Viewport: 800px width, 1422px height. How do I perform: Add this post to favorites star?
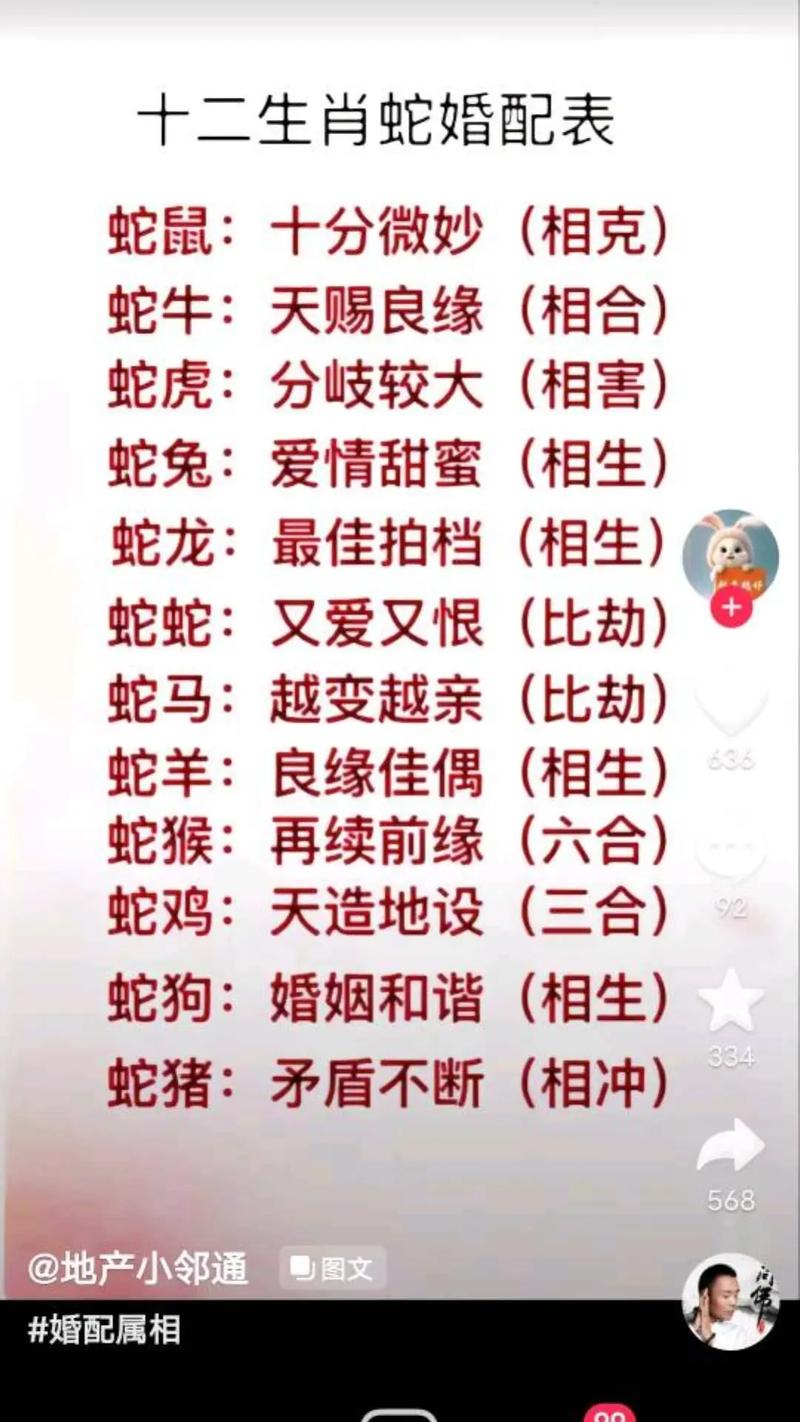[731, 1002]
